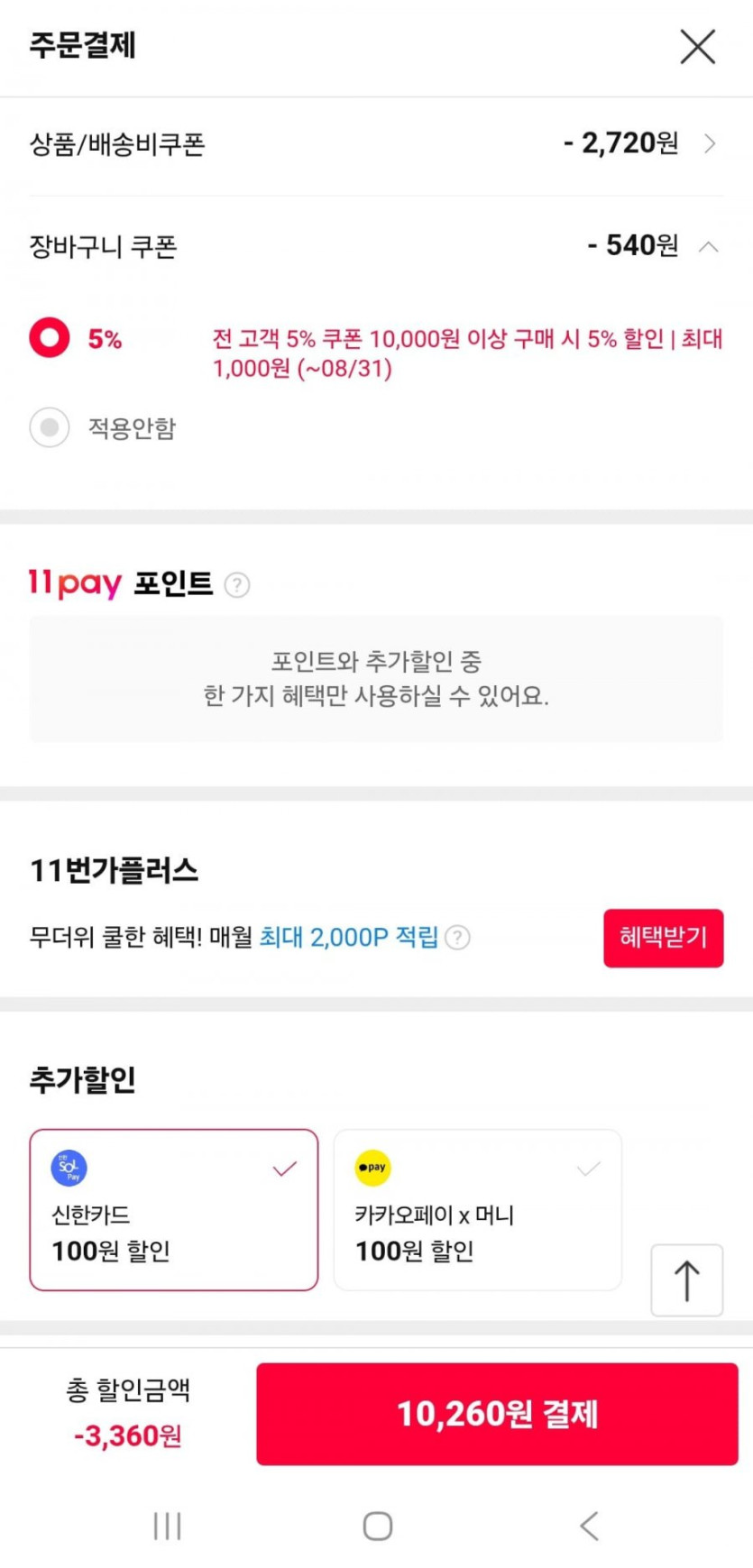Select 카카오페이 x 머니 100원 할인
The image size is (753, 1568).
477,1209
